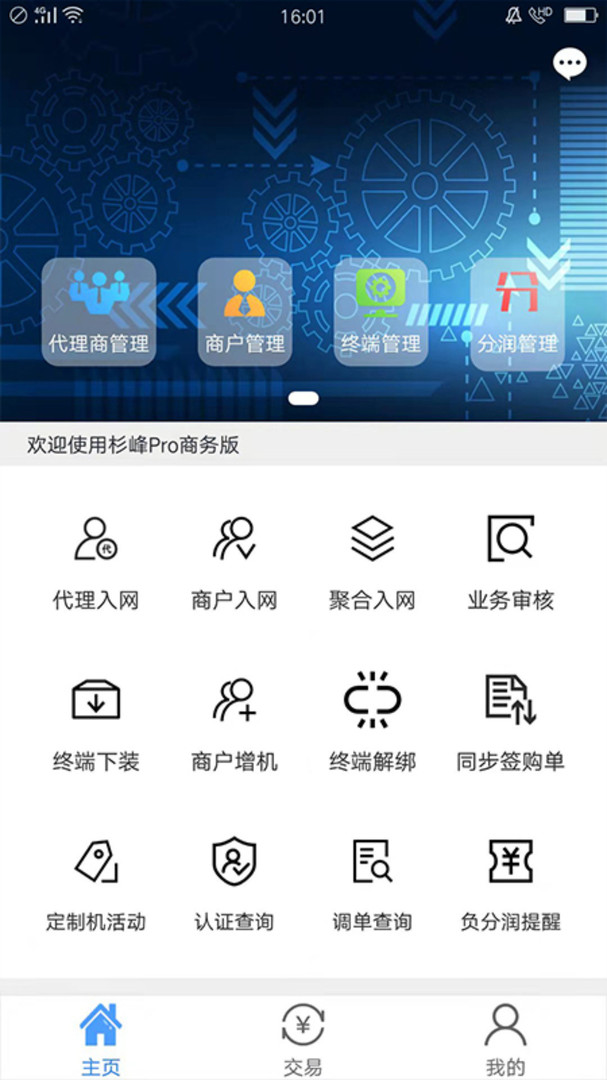
Task: Open 分润管理
Action: coord(517,311)
